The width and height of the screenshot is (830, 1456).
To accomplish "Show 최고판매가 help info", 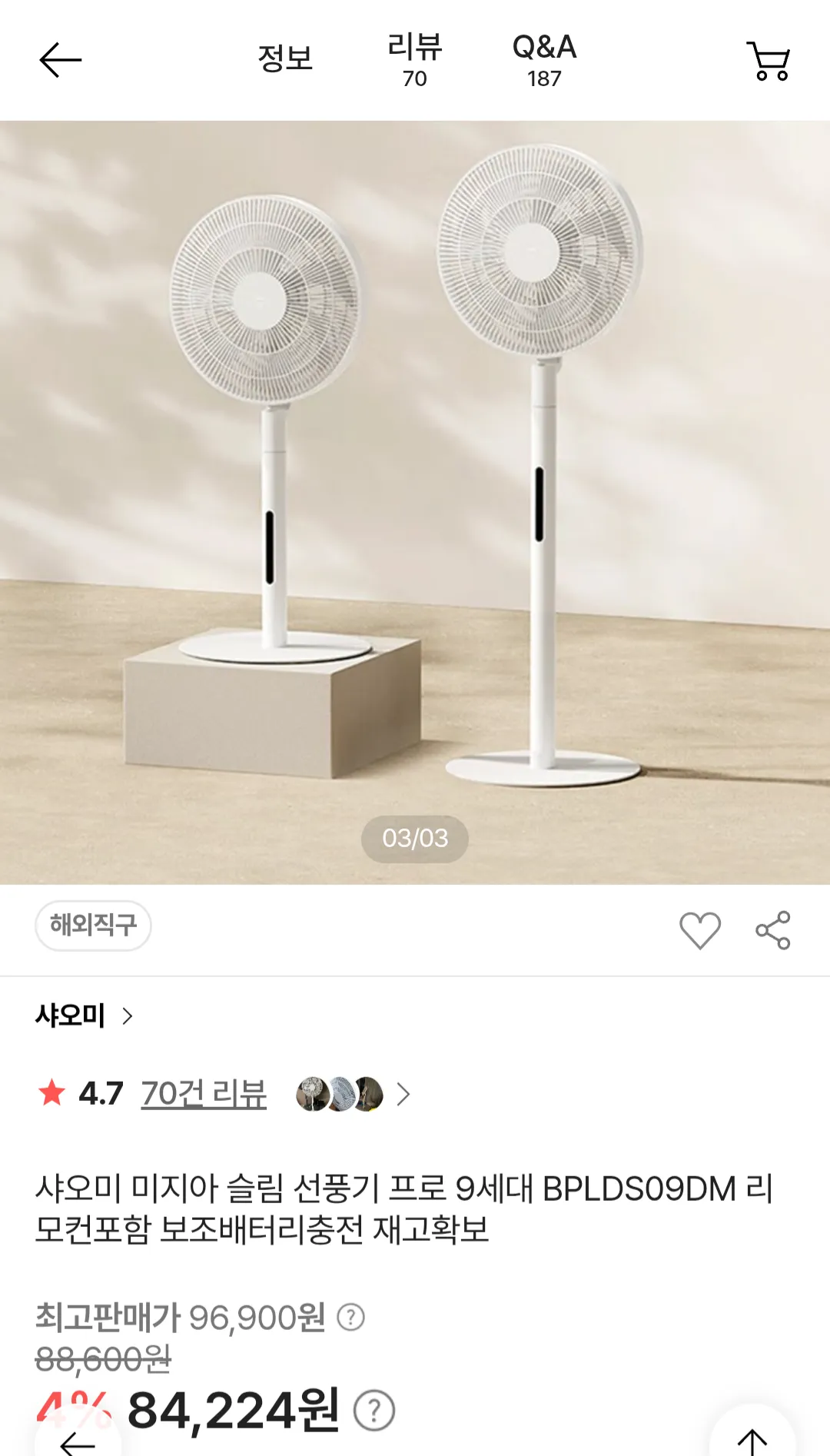I will pyautogui.click(x=351, y=1317).
